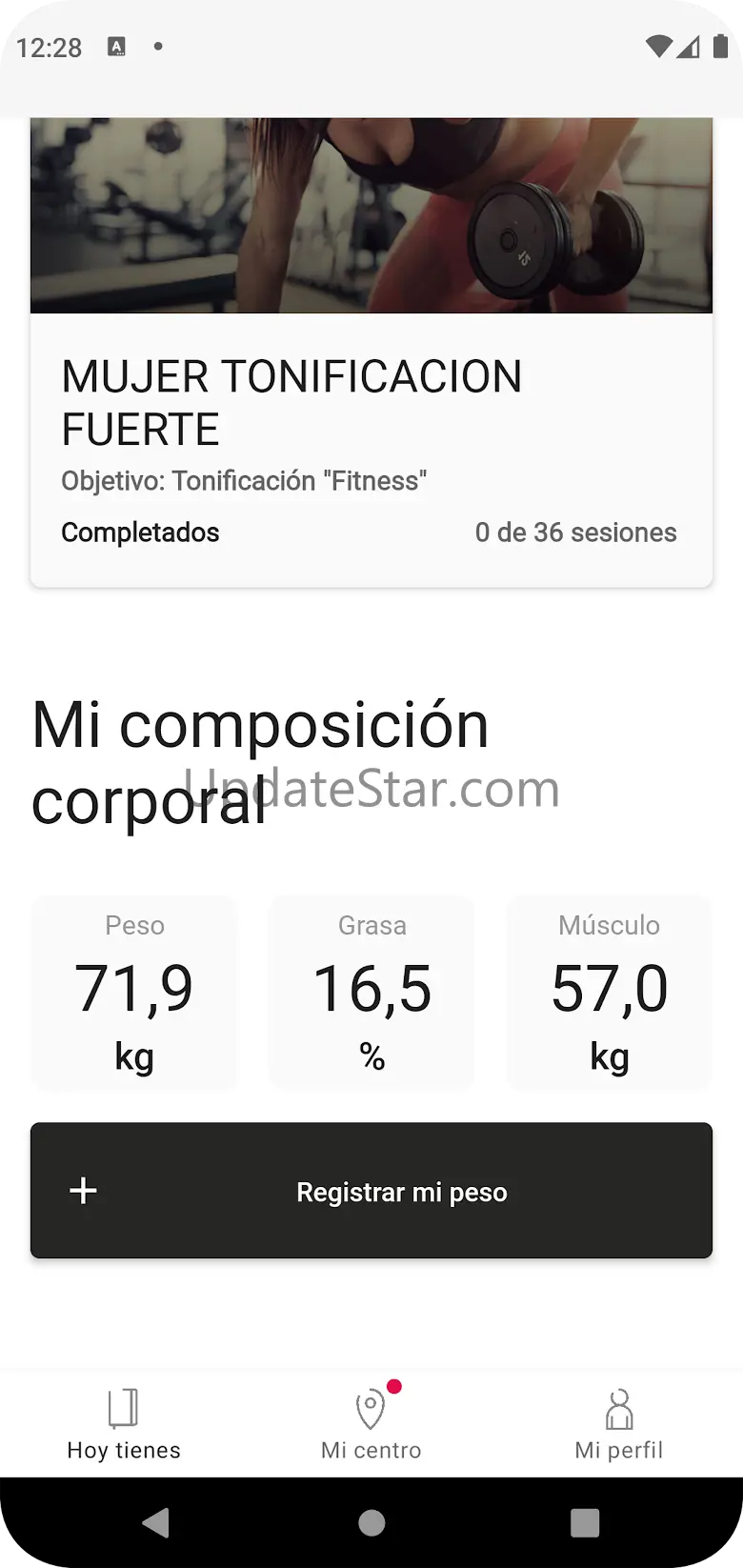The image size is (743, 1568).
Task: Open the MUJER TONIFICACION FUERTE training card
Action: (x=371, y=400)
